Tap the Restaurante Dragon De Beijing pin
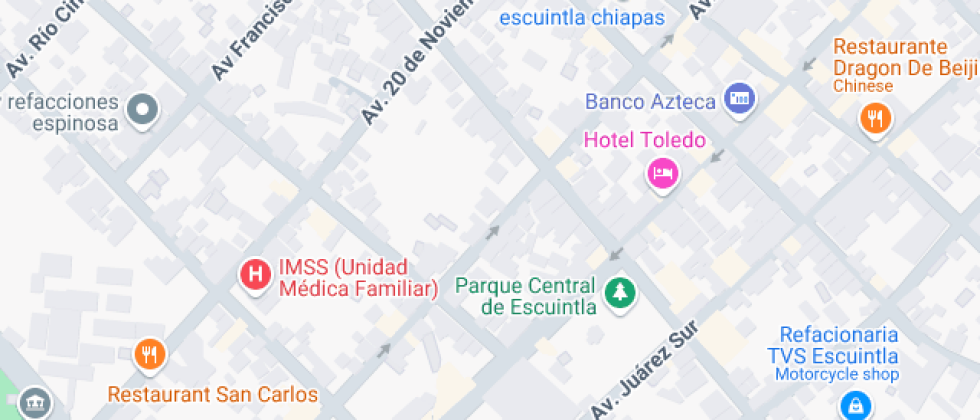980x420 pixels. pos(875,119)
